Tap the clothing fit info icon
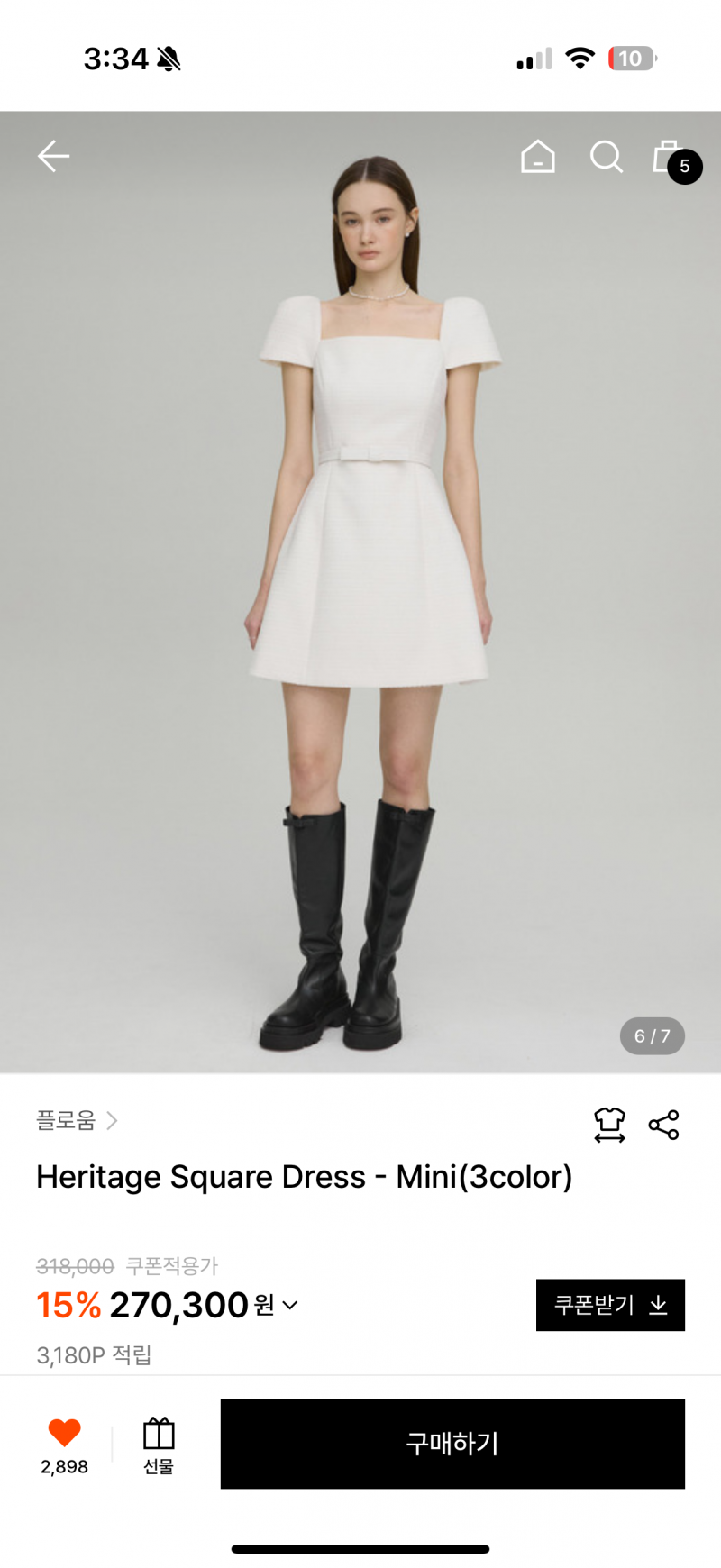The height and width of the screenshot is (1568, 721). 609,1124
